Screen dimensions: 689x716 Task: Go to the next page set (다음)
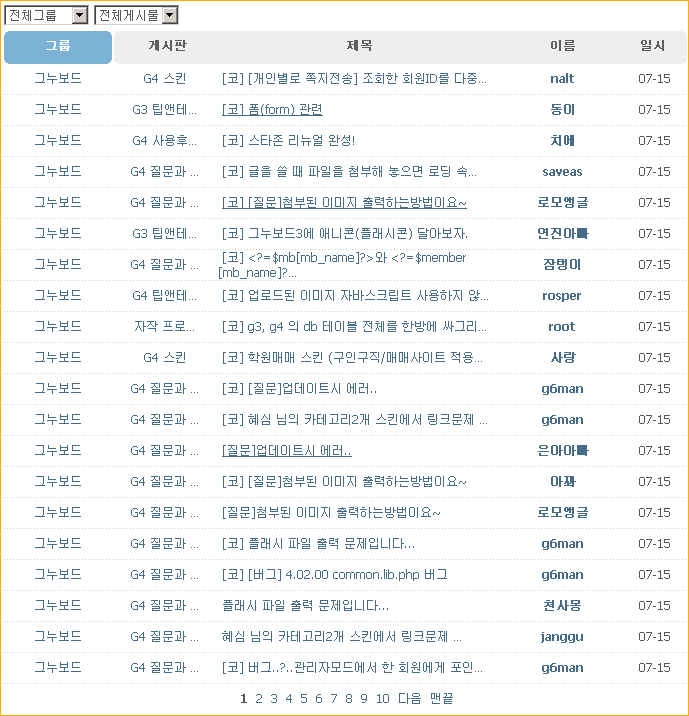409,698
